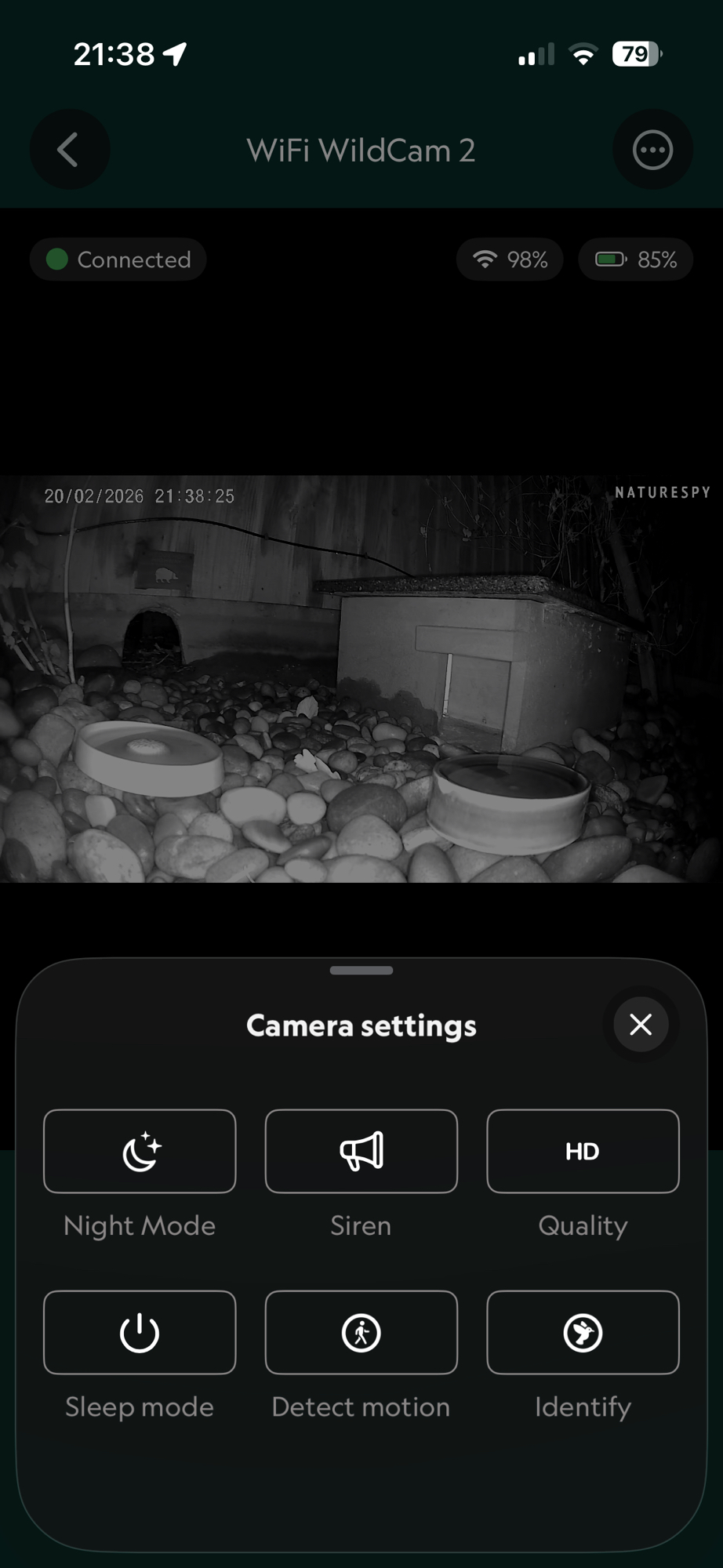Open the more options menu
Viewport: 723px width, 1568px height.
[652, 150]
